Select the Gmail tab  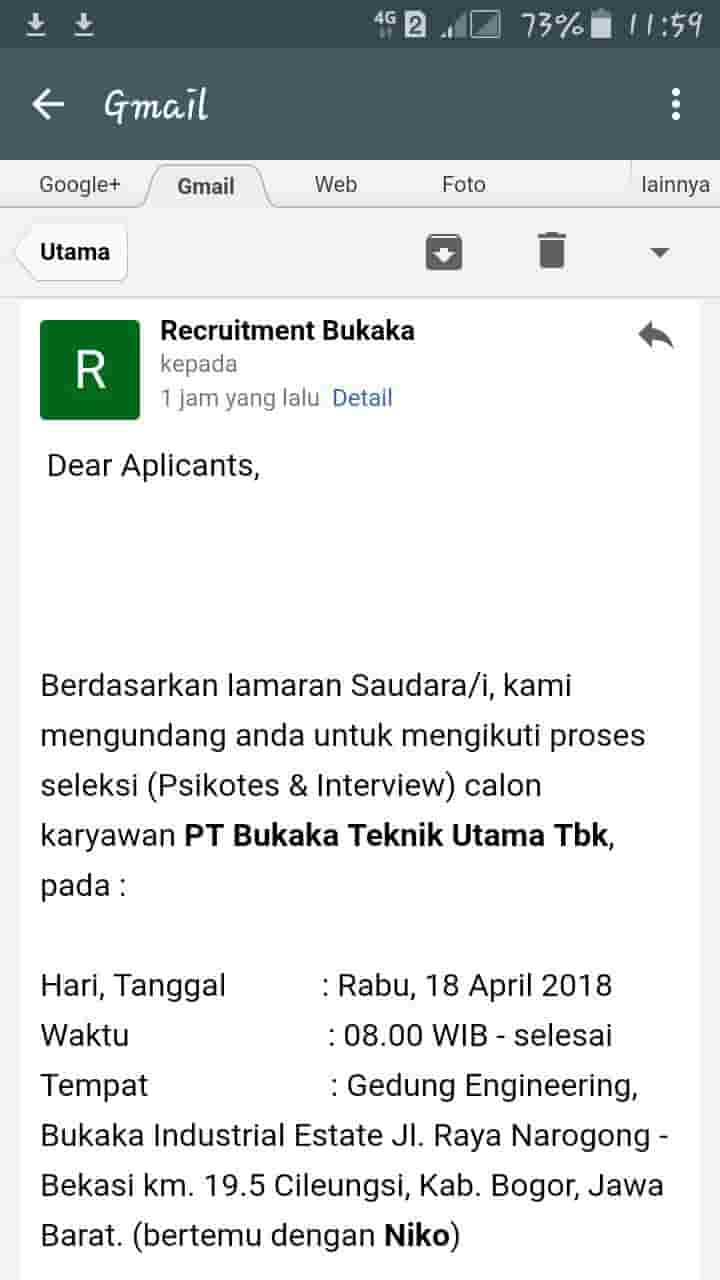[x=206, y=186]
